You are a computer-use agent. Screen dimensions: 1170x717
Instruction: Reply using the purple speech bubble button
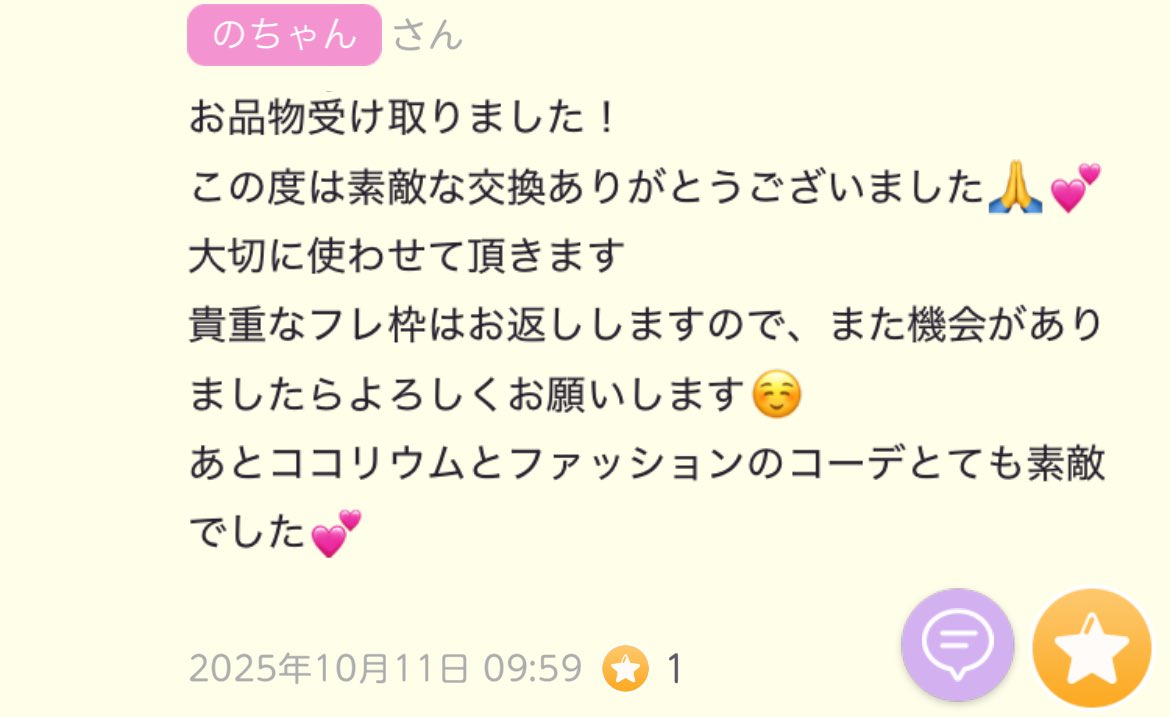957,645
